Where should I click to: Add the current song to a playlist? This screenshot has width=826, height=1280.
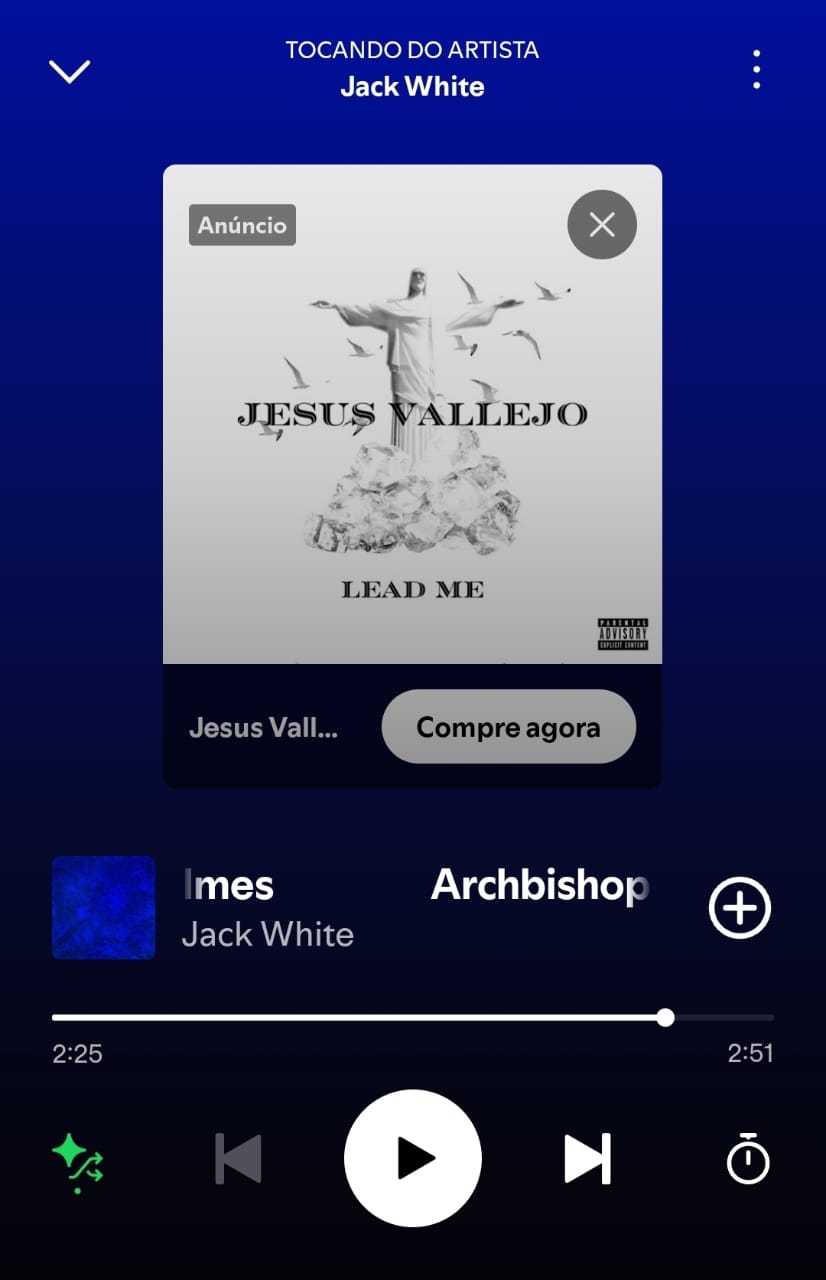[x=739, y=908]
